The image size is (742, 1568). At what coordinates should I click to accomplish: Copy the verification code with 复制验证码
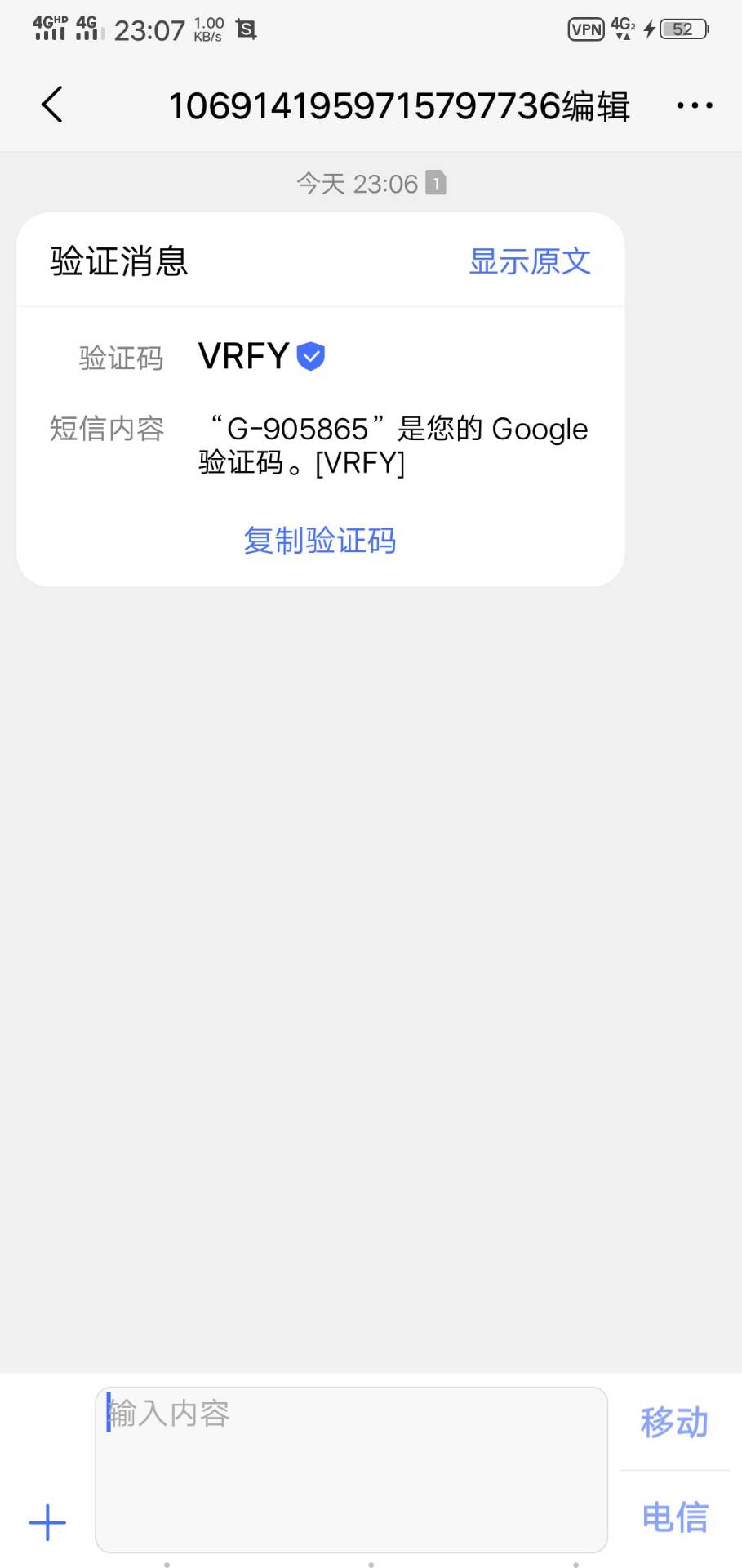320,541
